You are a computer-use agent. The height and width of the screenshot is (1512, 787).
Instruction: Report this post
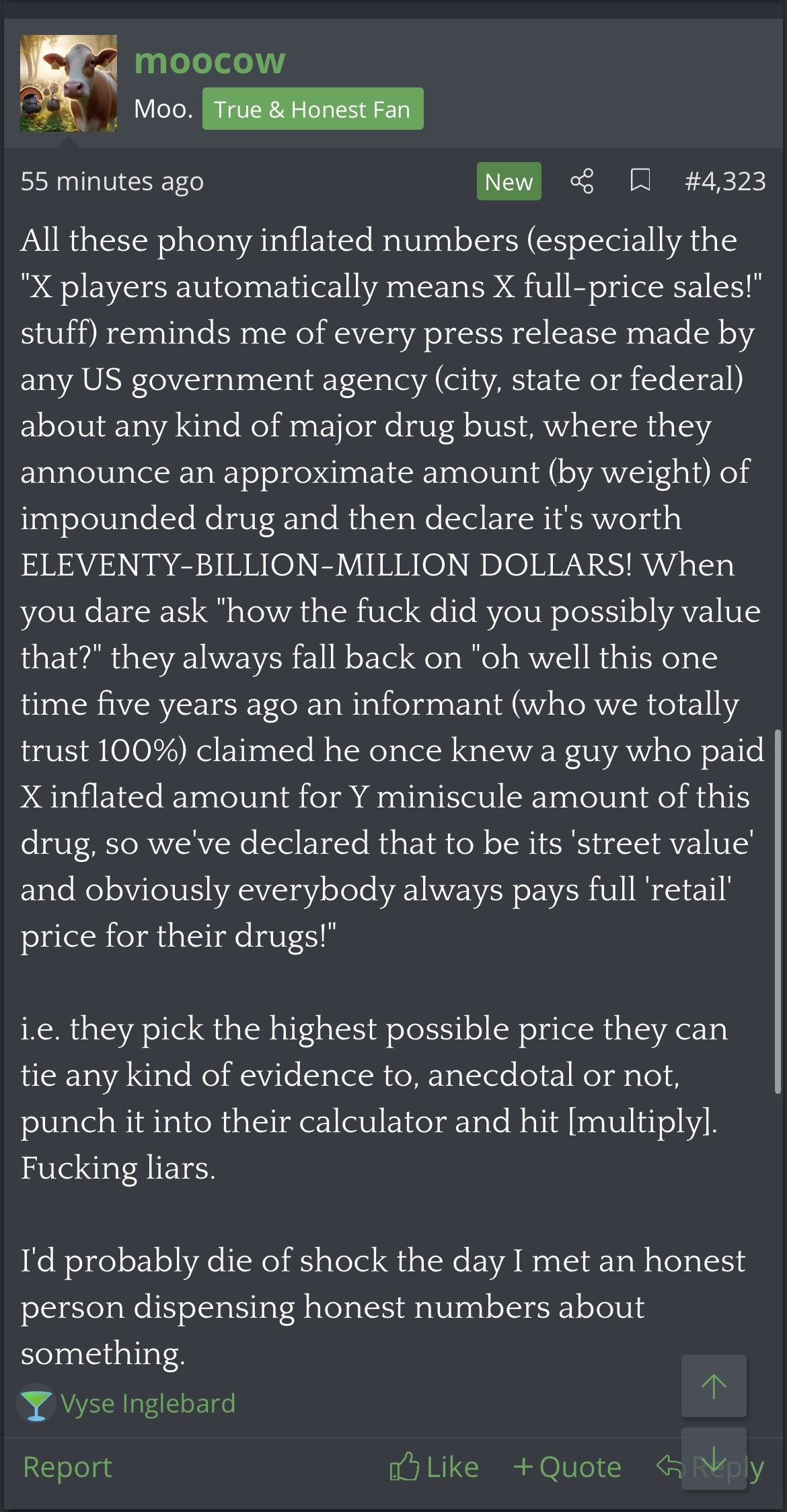67,1467
